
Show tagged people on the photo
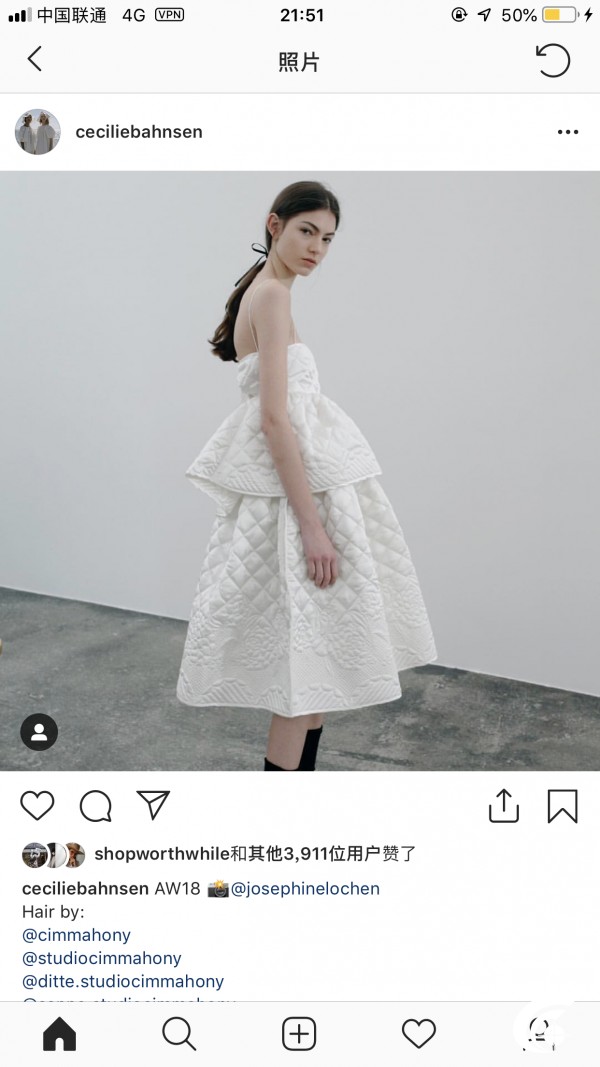[x=39, y=732]
